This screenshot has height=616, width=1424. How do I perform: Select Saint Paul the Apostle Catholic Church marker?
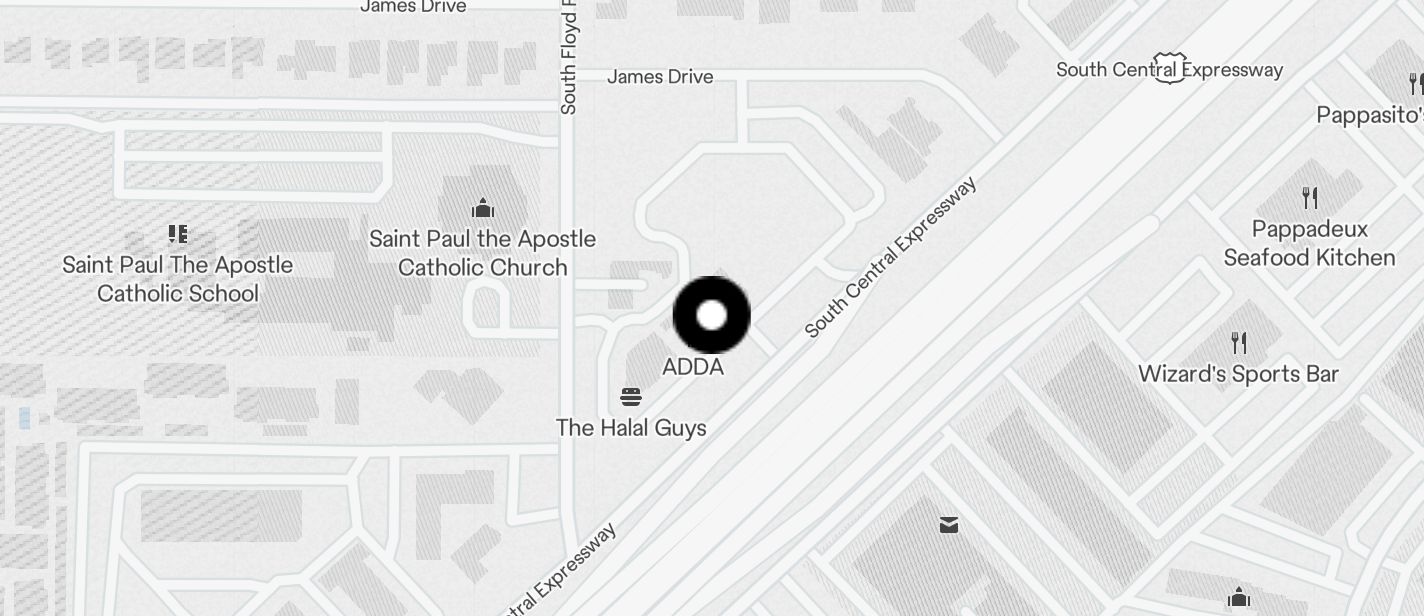click(x=483, y=209)
